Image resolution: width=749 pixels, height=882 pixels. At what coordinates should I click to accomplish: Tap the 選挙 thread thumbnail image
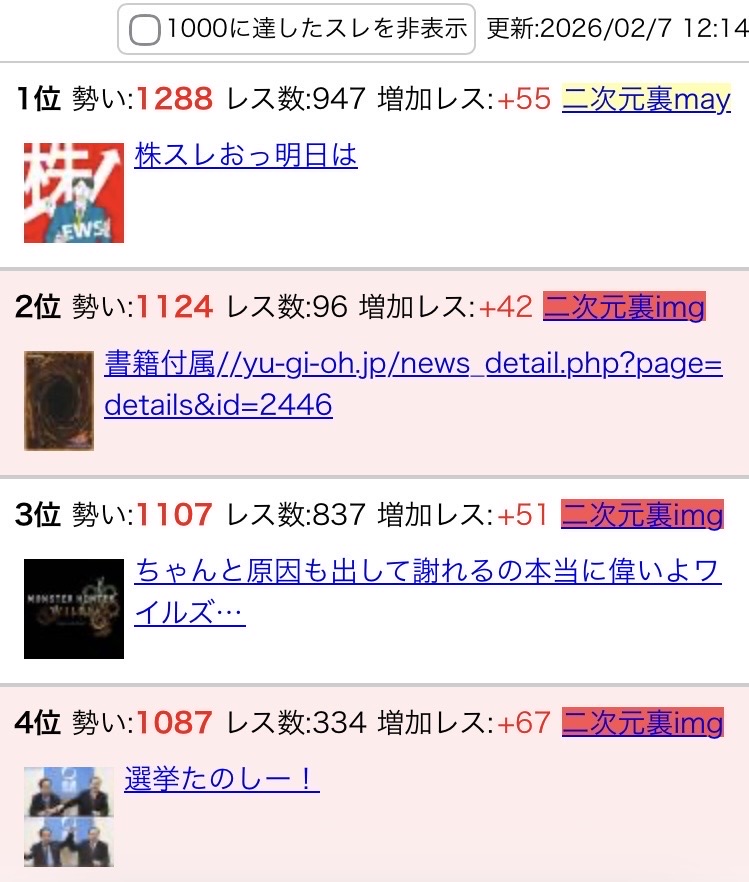click(x=69, y=816)
